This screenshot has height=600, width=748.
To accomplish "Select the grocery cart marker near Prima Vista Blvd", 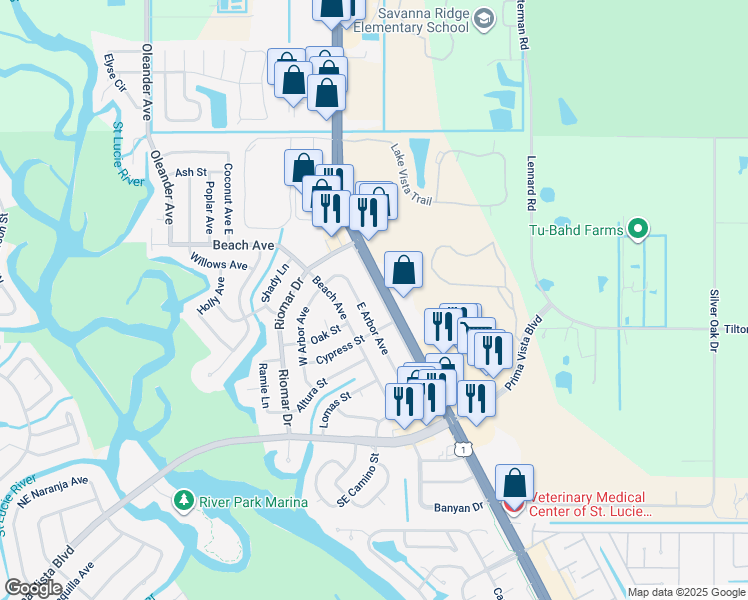I will click(468, 327).
